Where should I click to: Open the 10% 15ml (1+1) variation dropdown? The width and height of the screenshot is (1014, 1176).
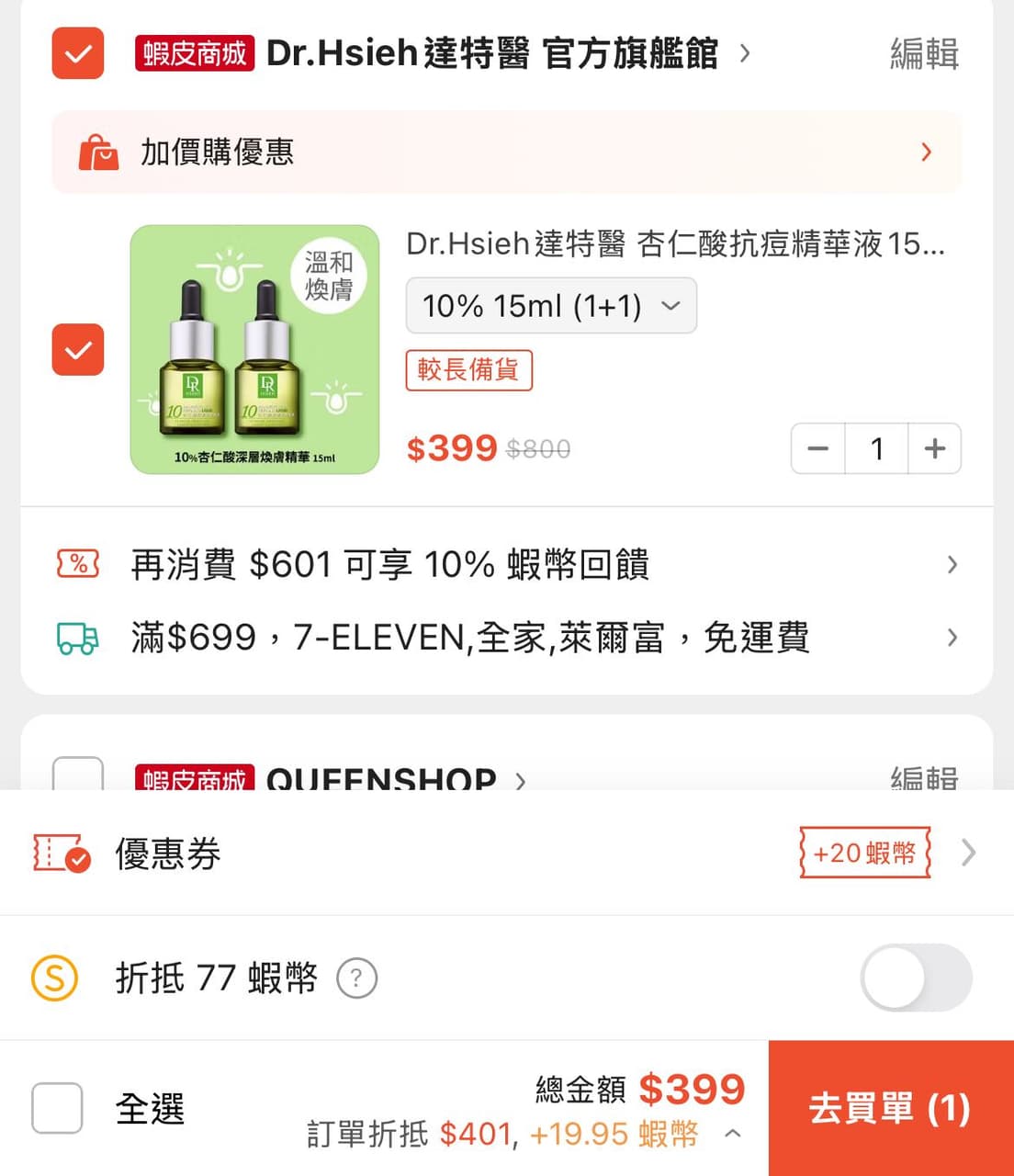551,305
